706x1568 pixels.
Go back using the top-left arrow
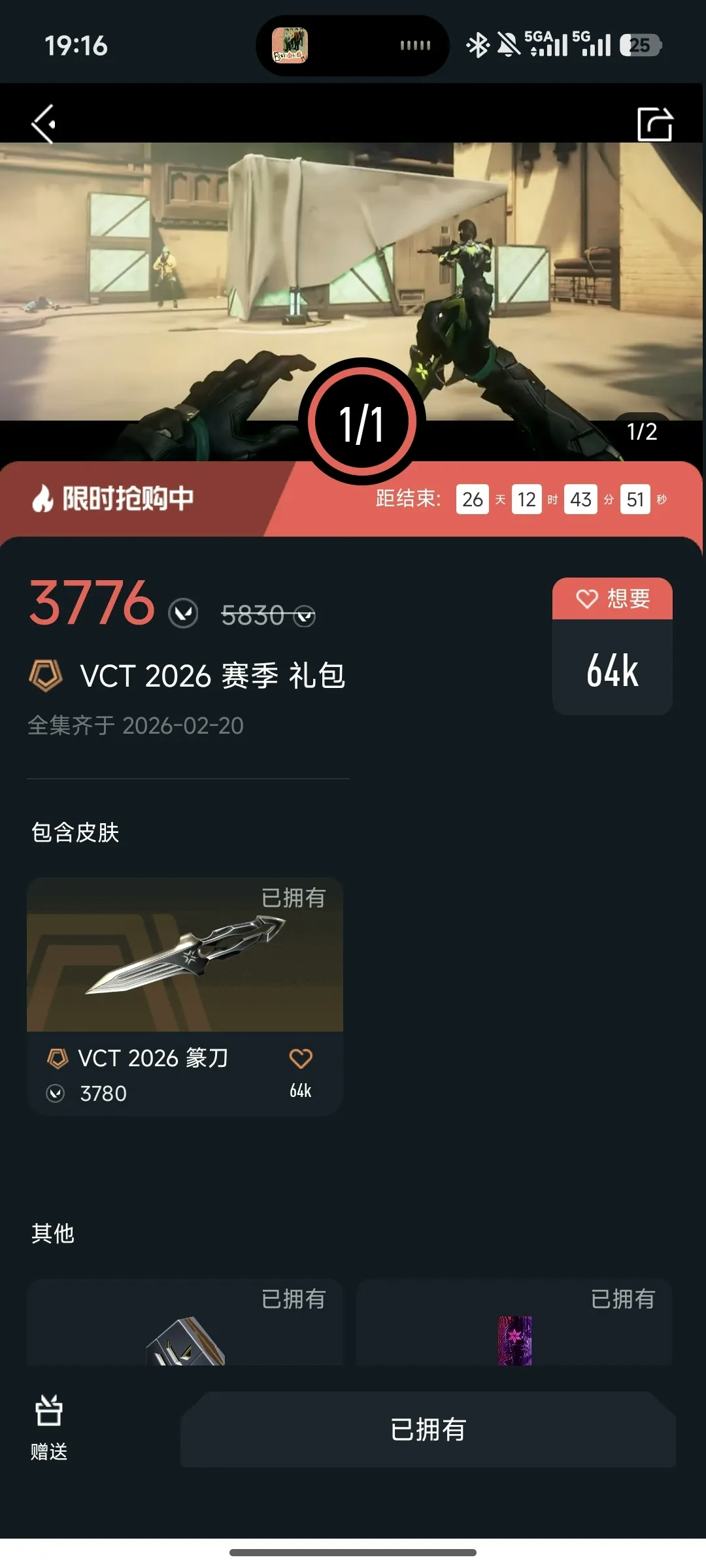tap(44, 123)
